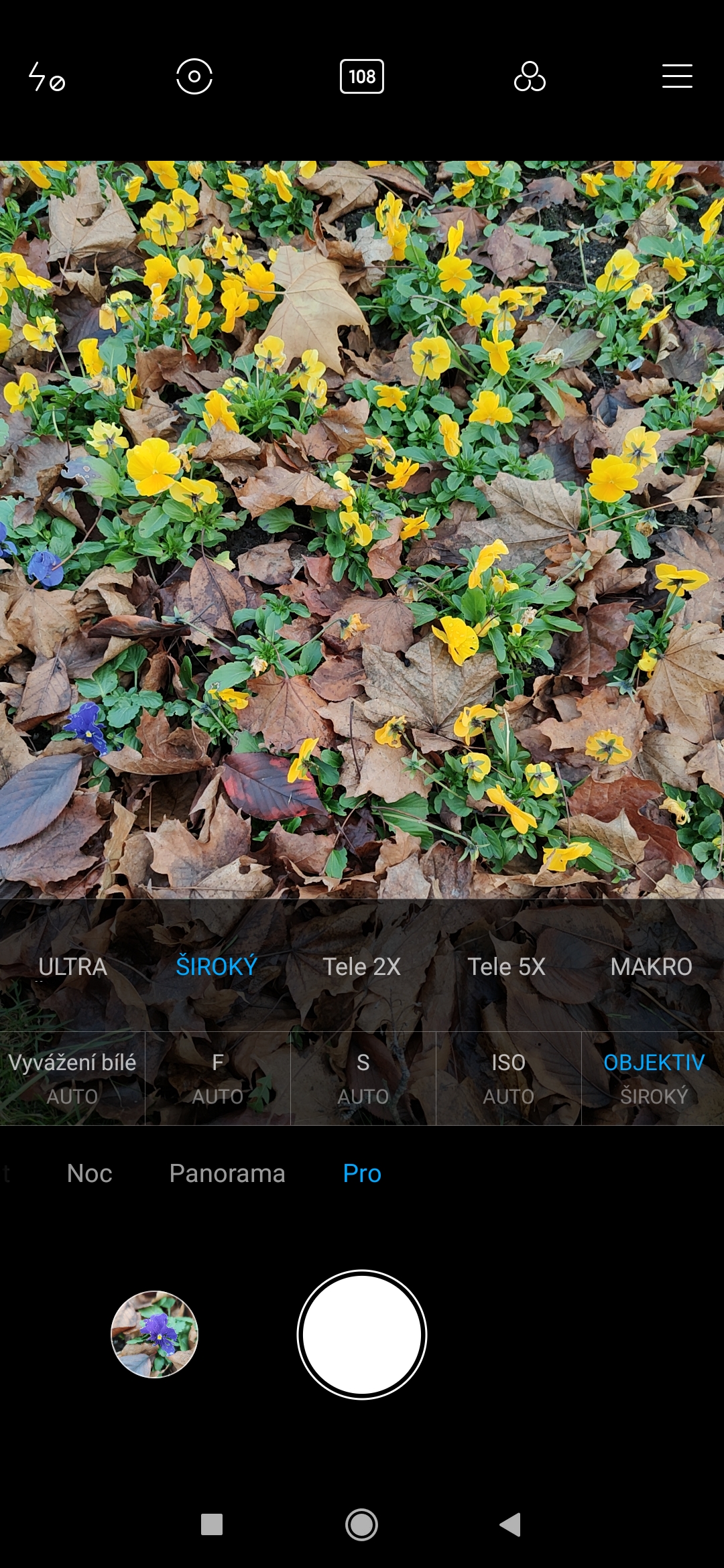This screenshot has height=1568, width=724.
Task: Switch to the Tele 5X lens
Action: click(x=507, y=966)
